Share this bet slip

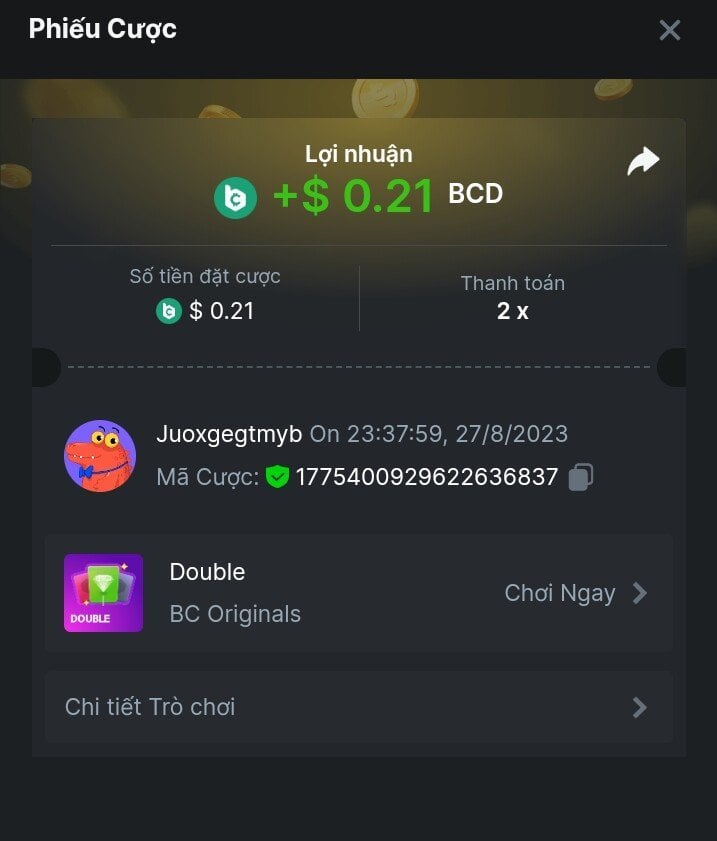(643, 161)
